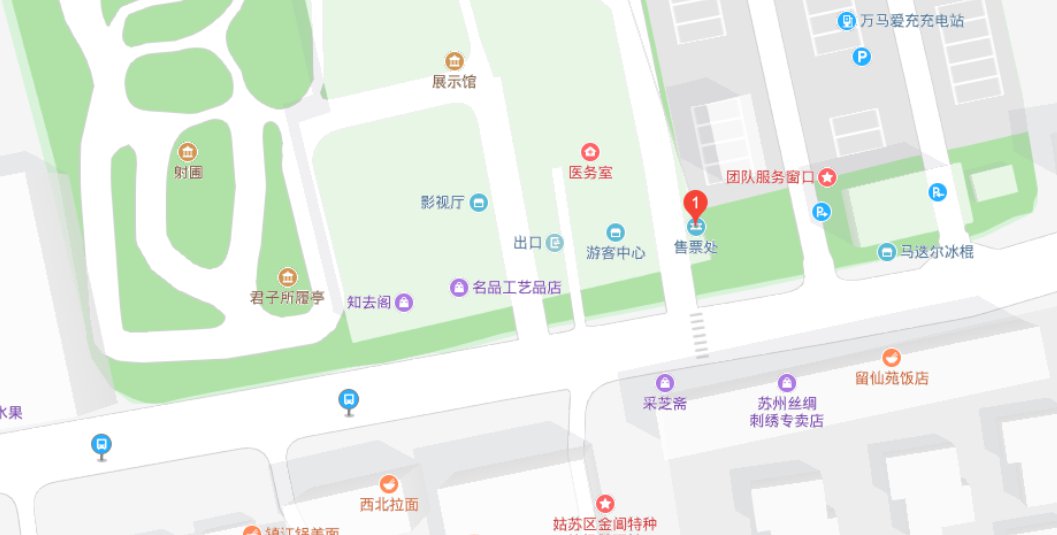
Task: Tap the 展示馆 marker
Action: click(x=454, y=61)
